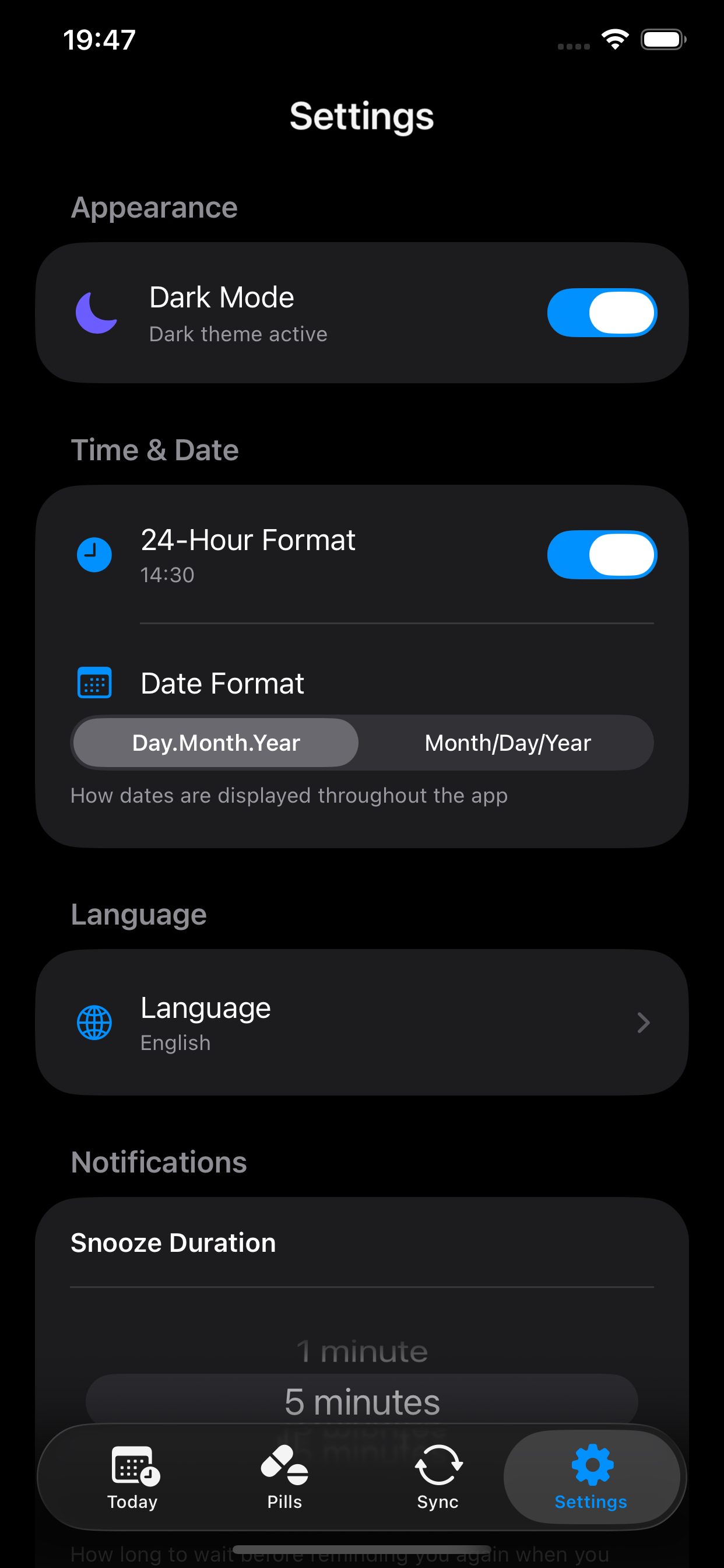Disable the Dark Mode toggle
Screen dimensions: 724x1568
pyautogui.click(x=602, y=312)
